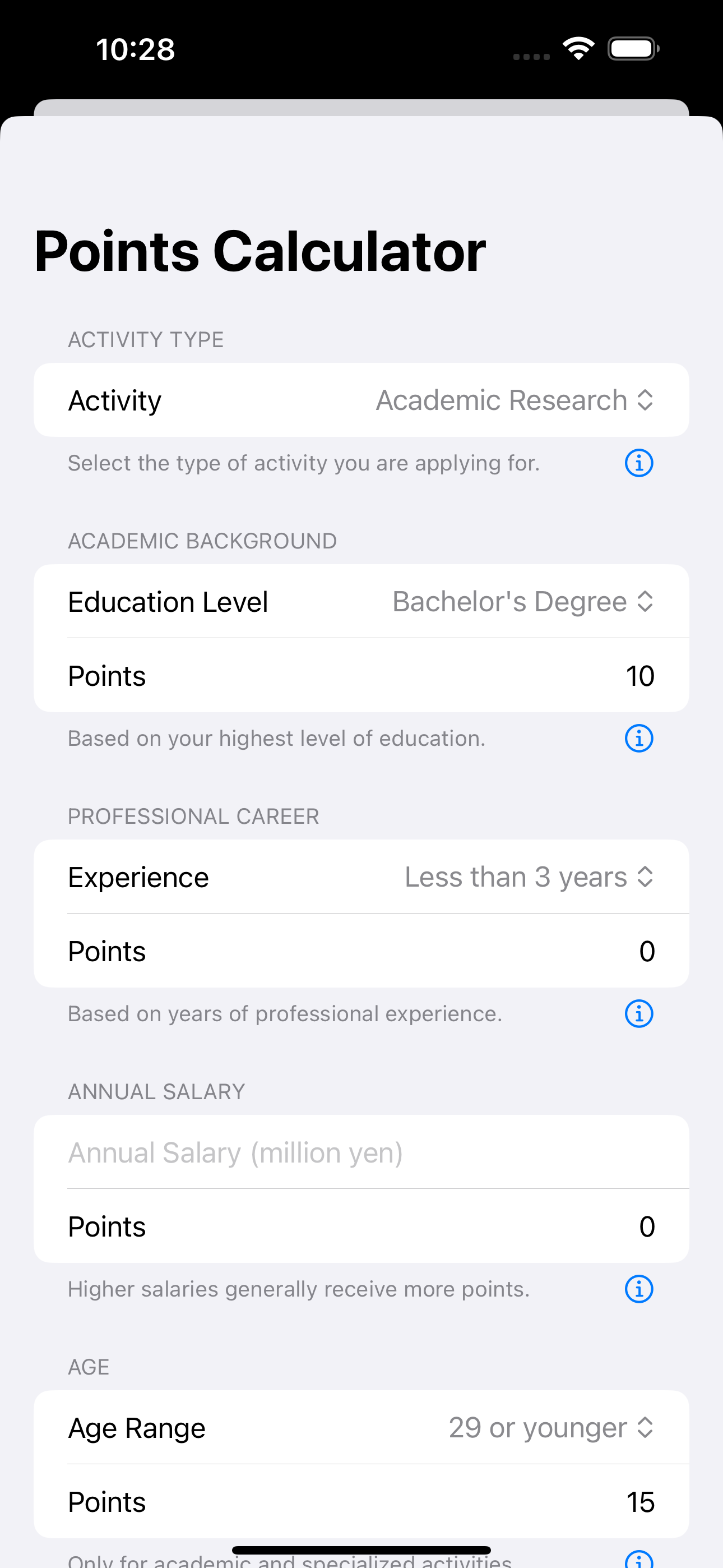723x1568 pixels.
Task: Focus the Annual Salary input field
Action: [x=360, y=1152]
